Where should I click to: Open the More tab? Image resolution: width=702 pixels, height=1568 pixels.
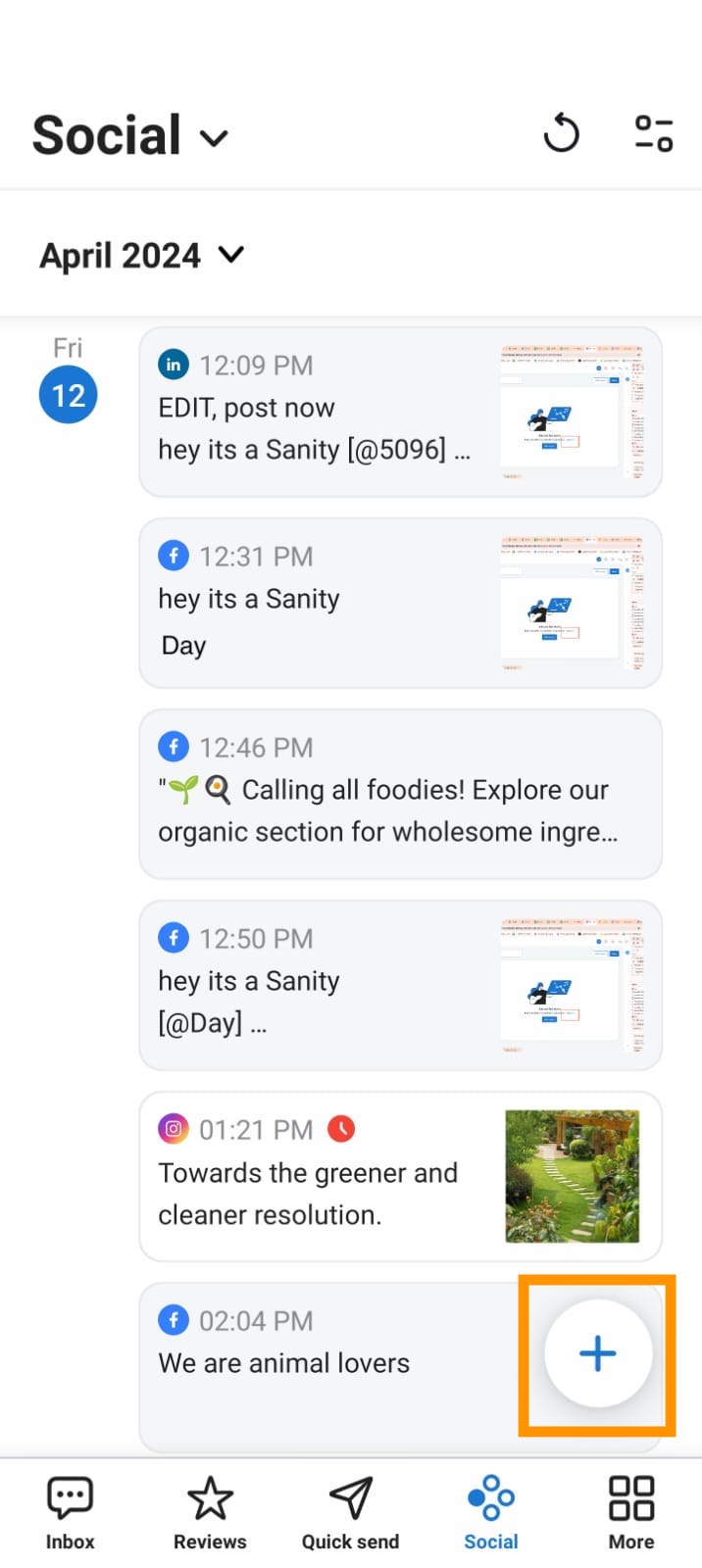click(631, 1514)
